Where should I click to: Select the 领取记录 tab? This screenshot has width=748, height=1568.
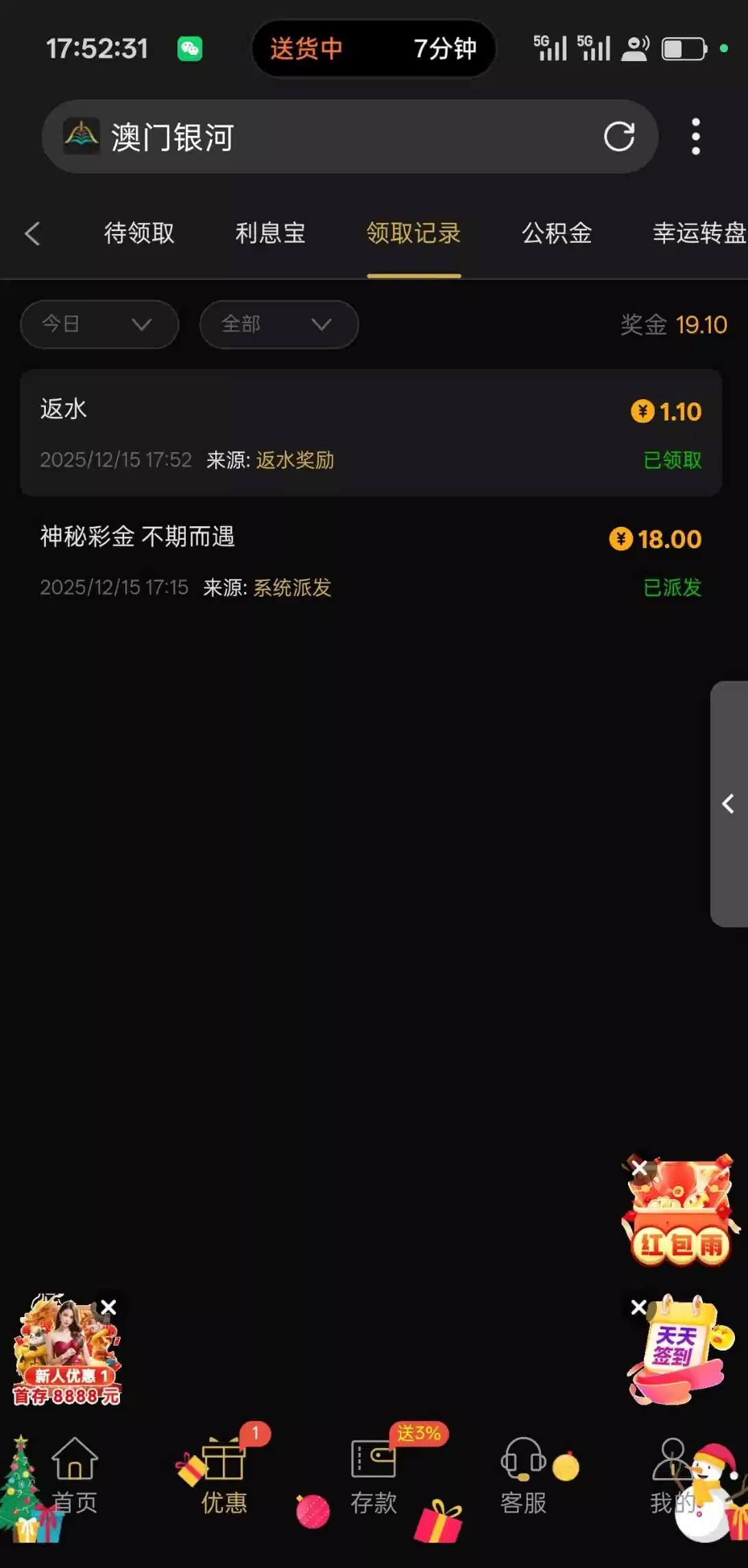pos(413,233)
